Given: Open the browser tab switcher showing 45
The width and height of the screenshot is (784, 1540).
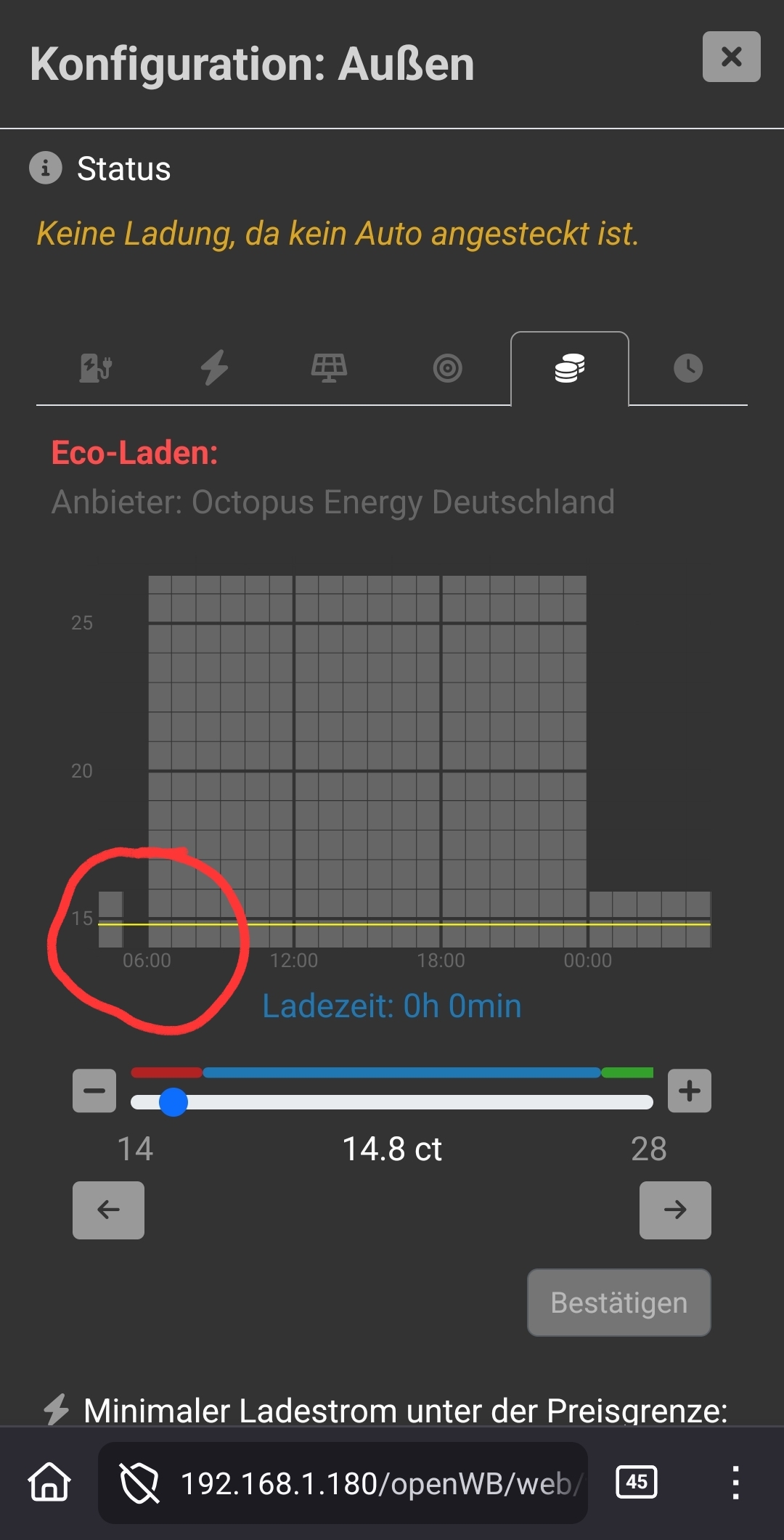Looking at the screenshot, I should [x=636, y=1482].
